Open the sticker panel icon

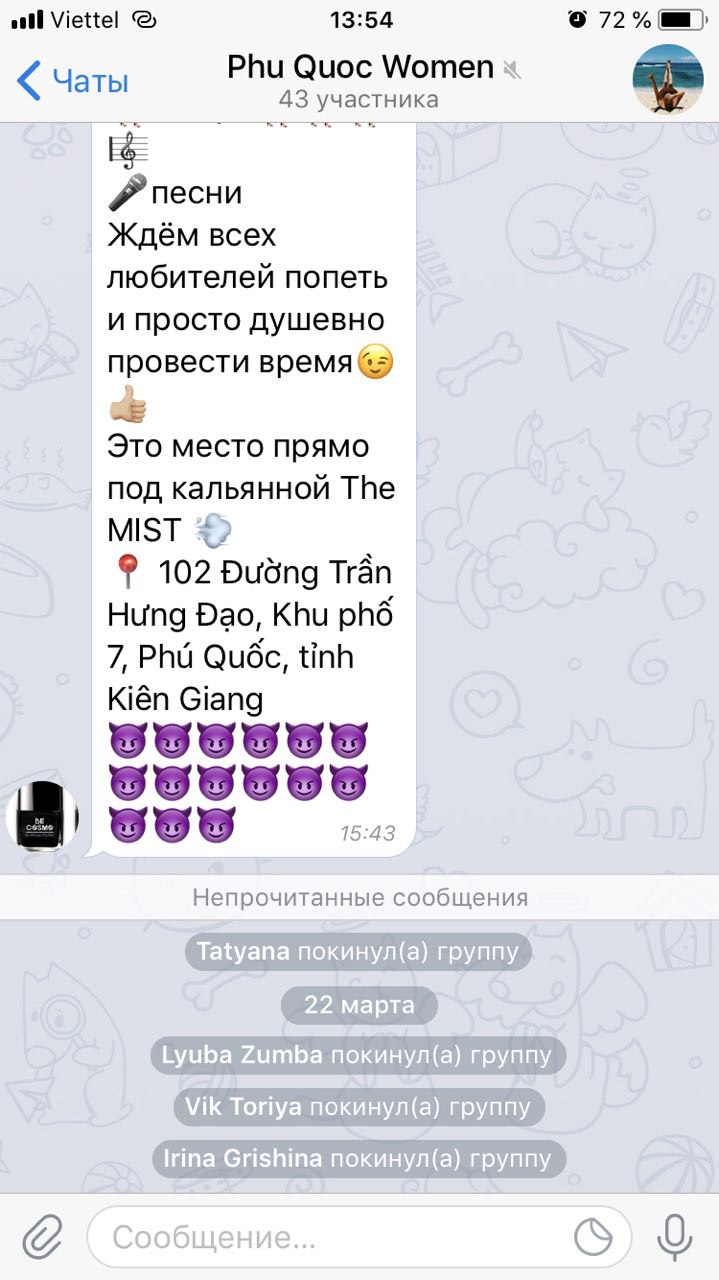[594, 1237]
